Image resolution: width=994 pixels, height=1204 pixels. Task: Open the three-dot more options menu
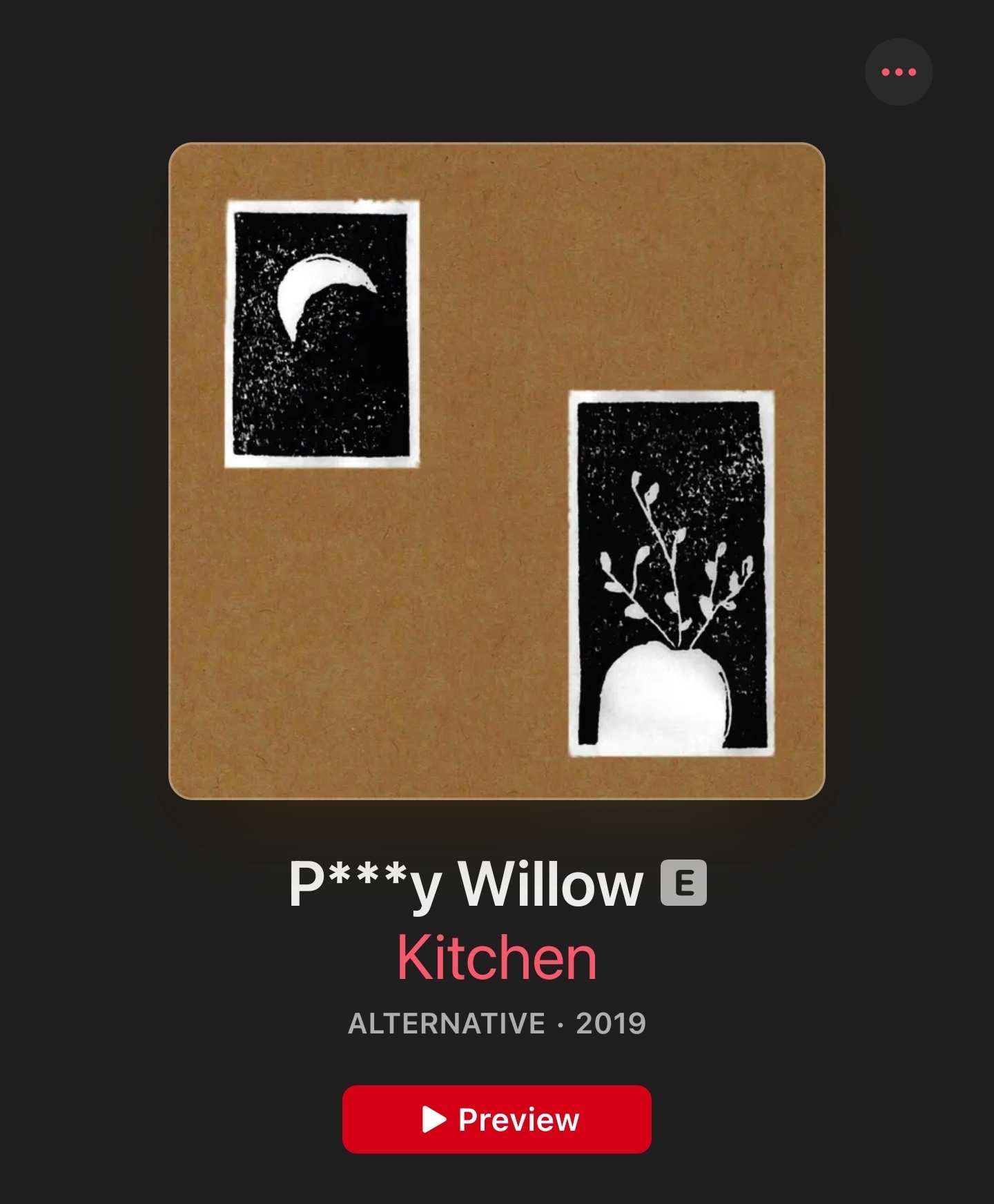[x=898, y=72]
